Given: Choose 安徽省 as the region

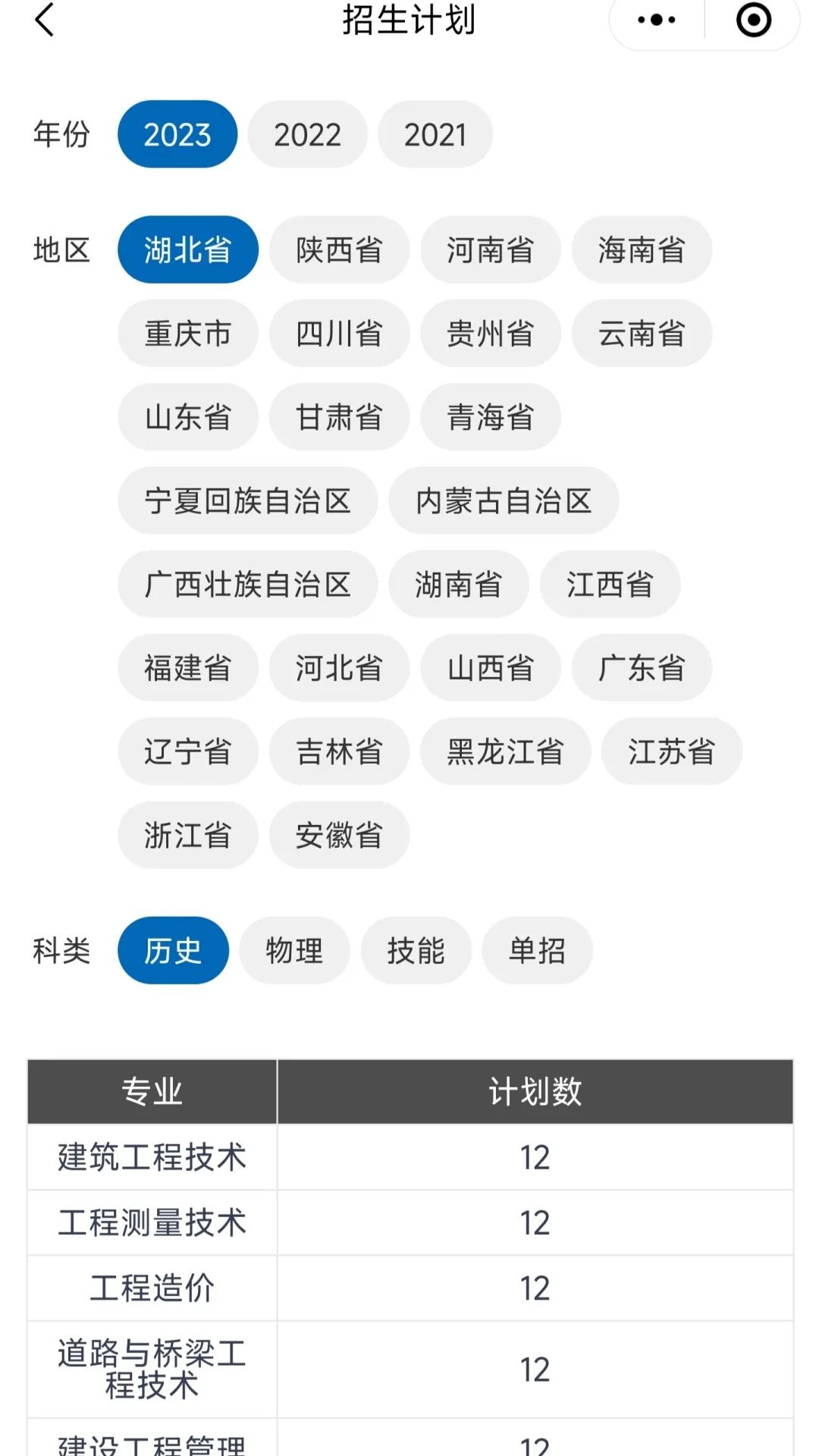Looking at the screenshot, I should point(339,836).
